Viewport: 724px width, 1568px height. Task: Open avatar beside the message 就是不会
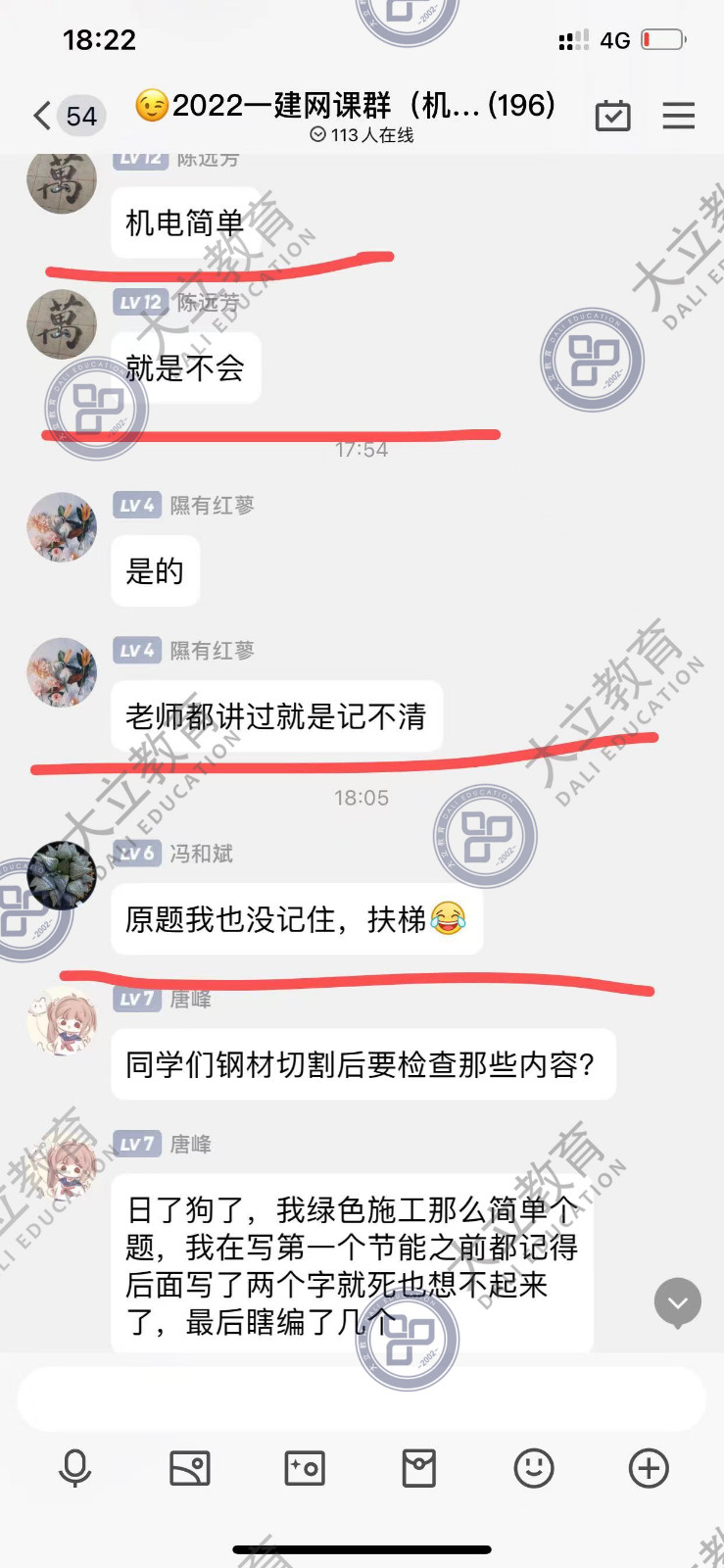tap(62, 324)
